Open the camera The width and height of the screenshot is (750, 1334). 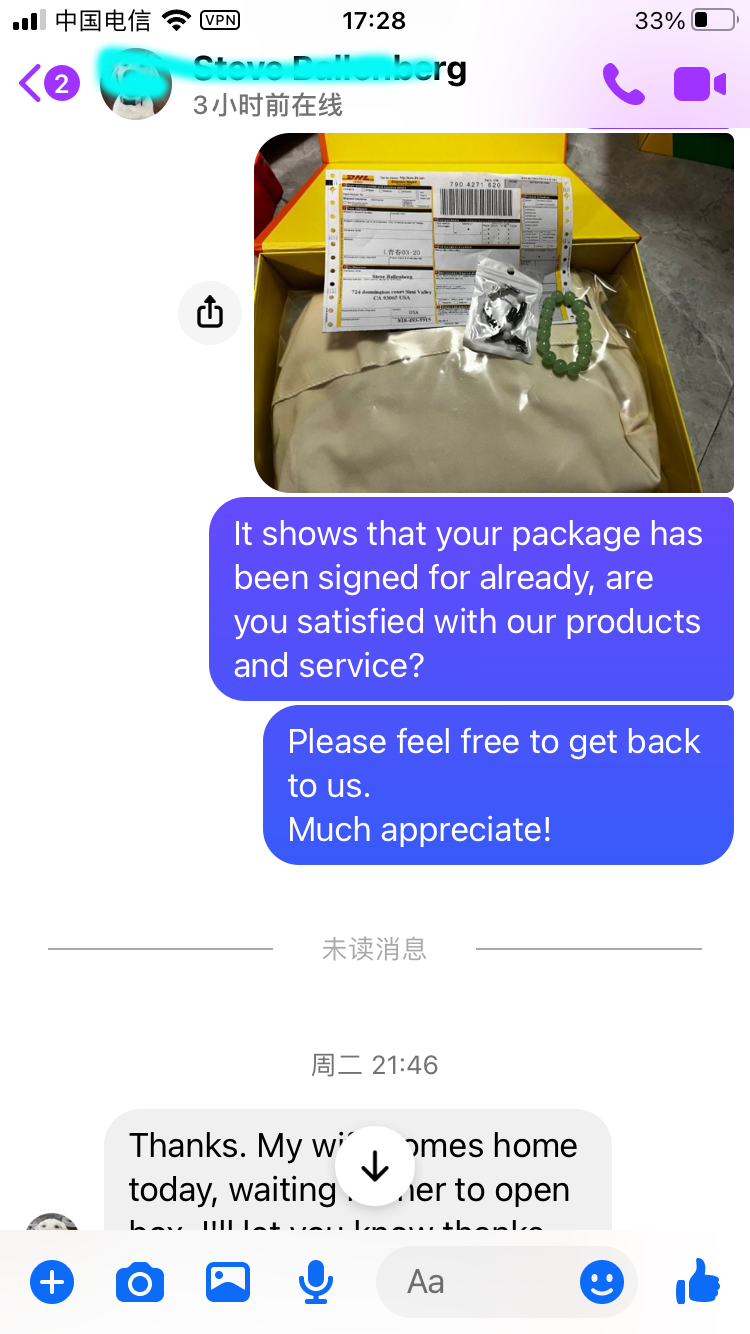click(x=140, y=1282)
